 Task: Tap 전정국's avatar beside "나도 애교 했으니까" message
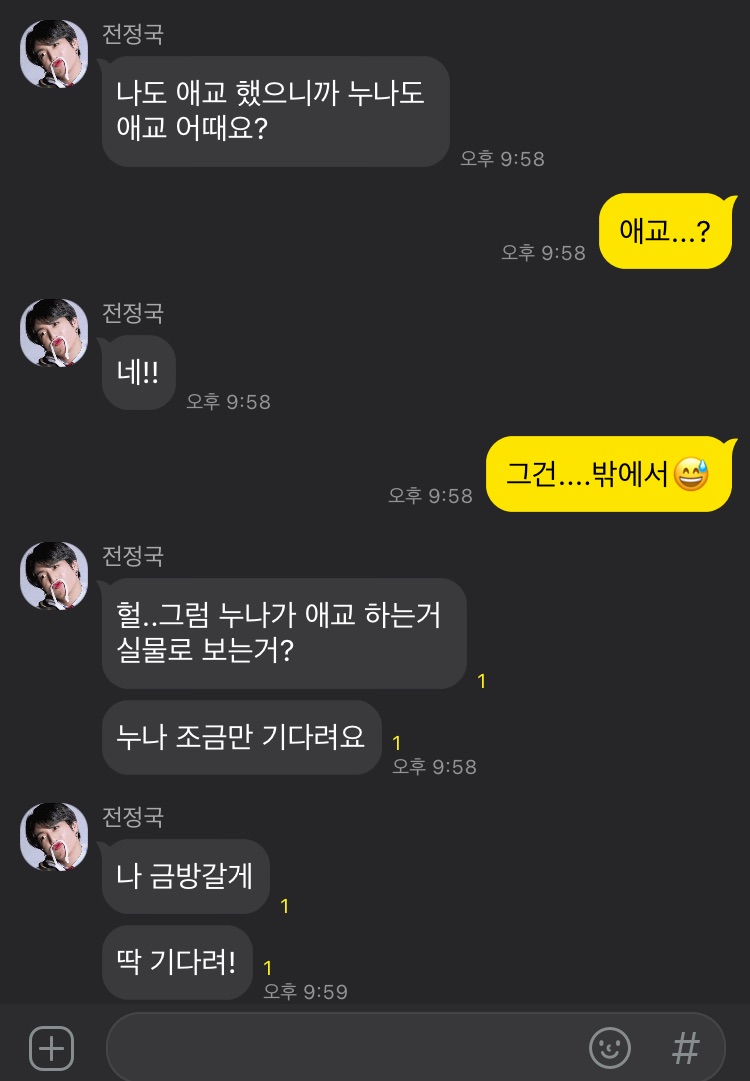(x=54, y=54)
